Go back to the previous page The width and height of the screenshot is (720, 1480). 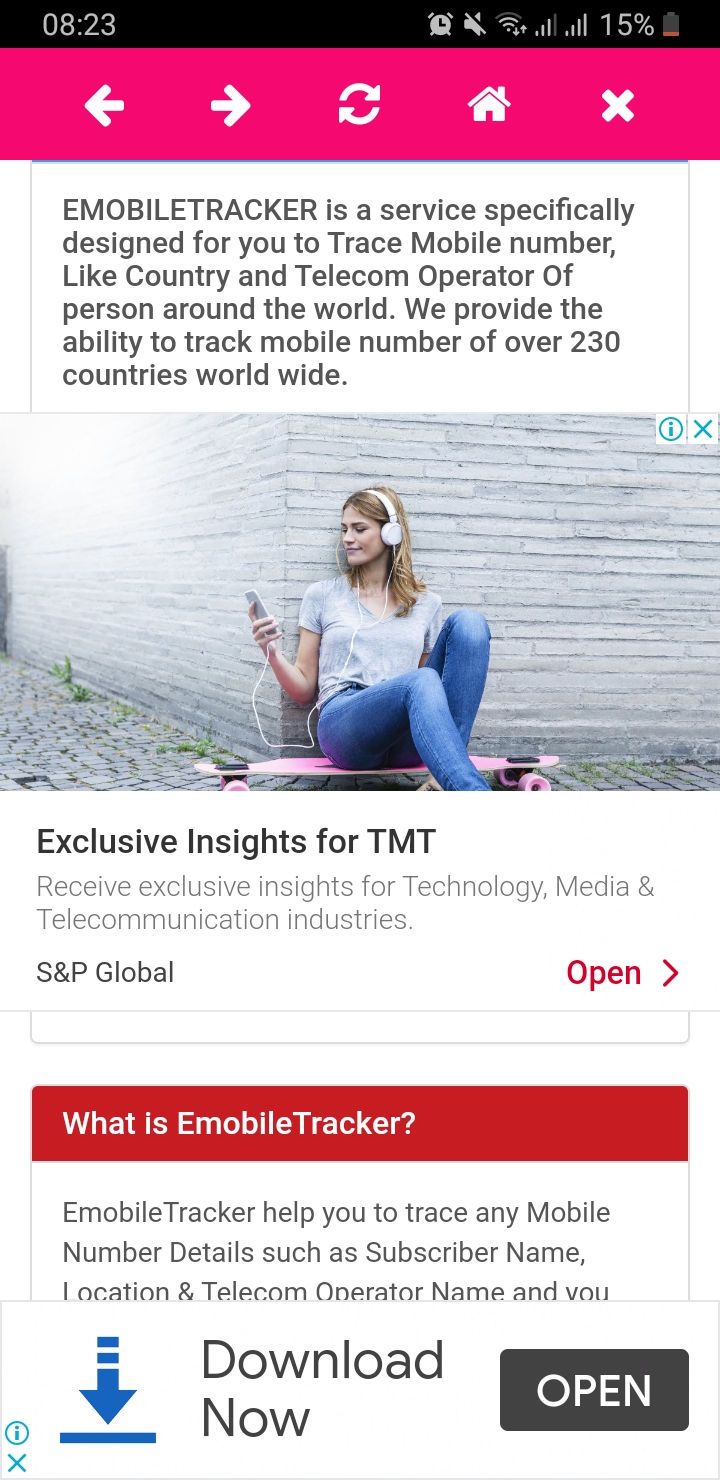pos(104,105)
